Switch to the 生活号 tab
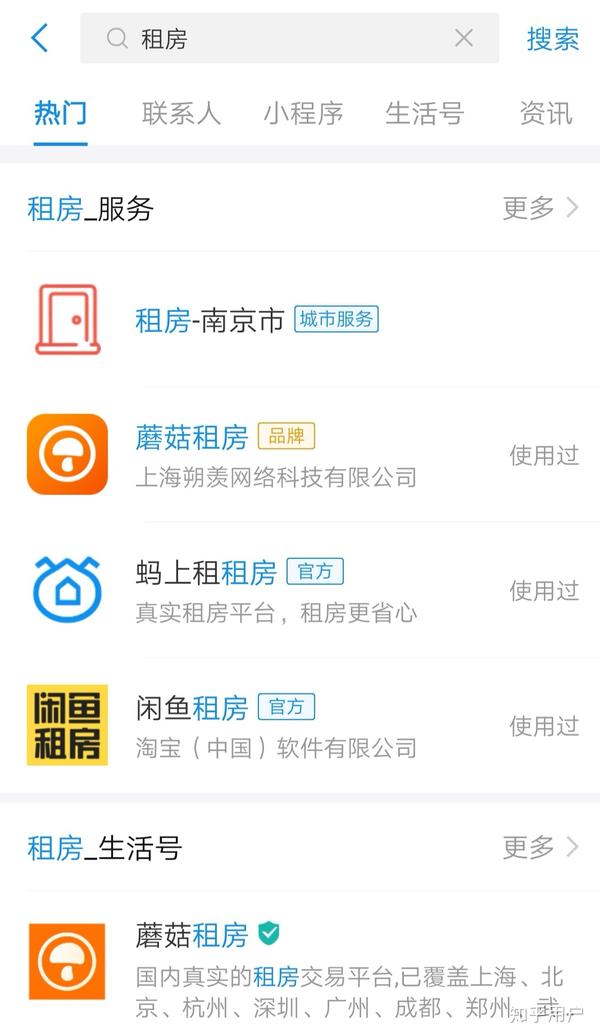The image size is (600, 1036). click(424, 113)
